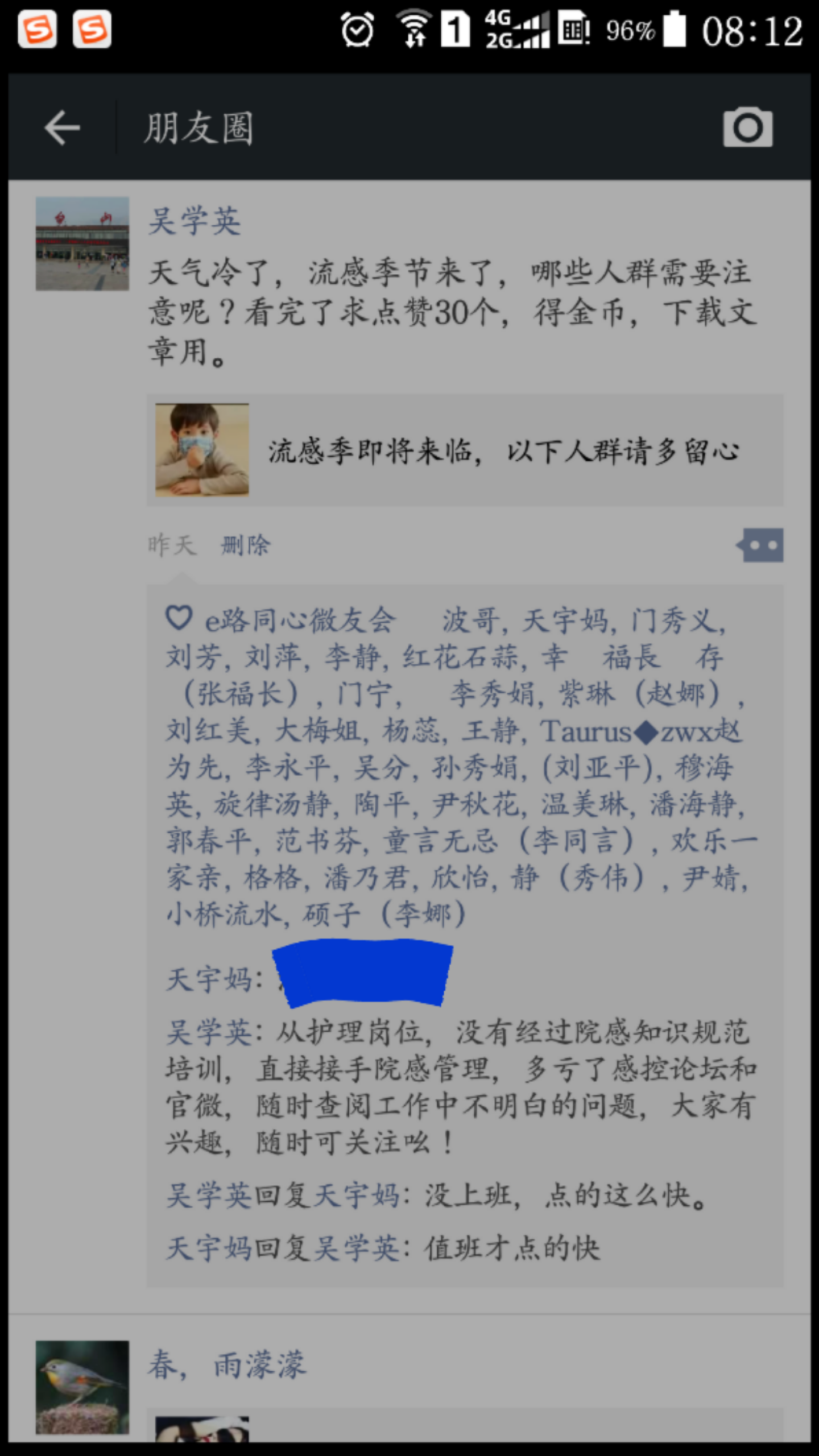
Task: Tap the 吴学英 name above the post
Action: click(x=195, y=221)
